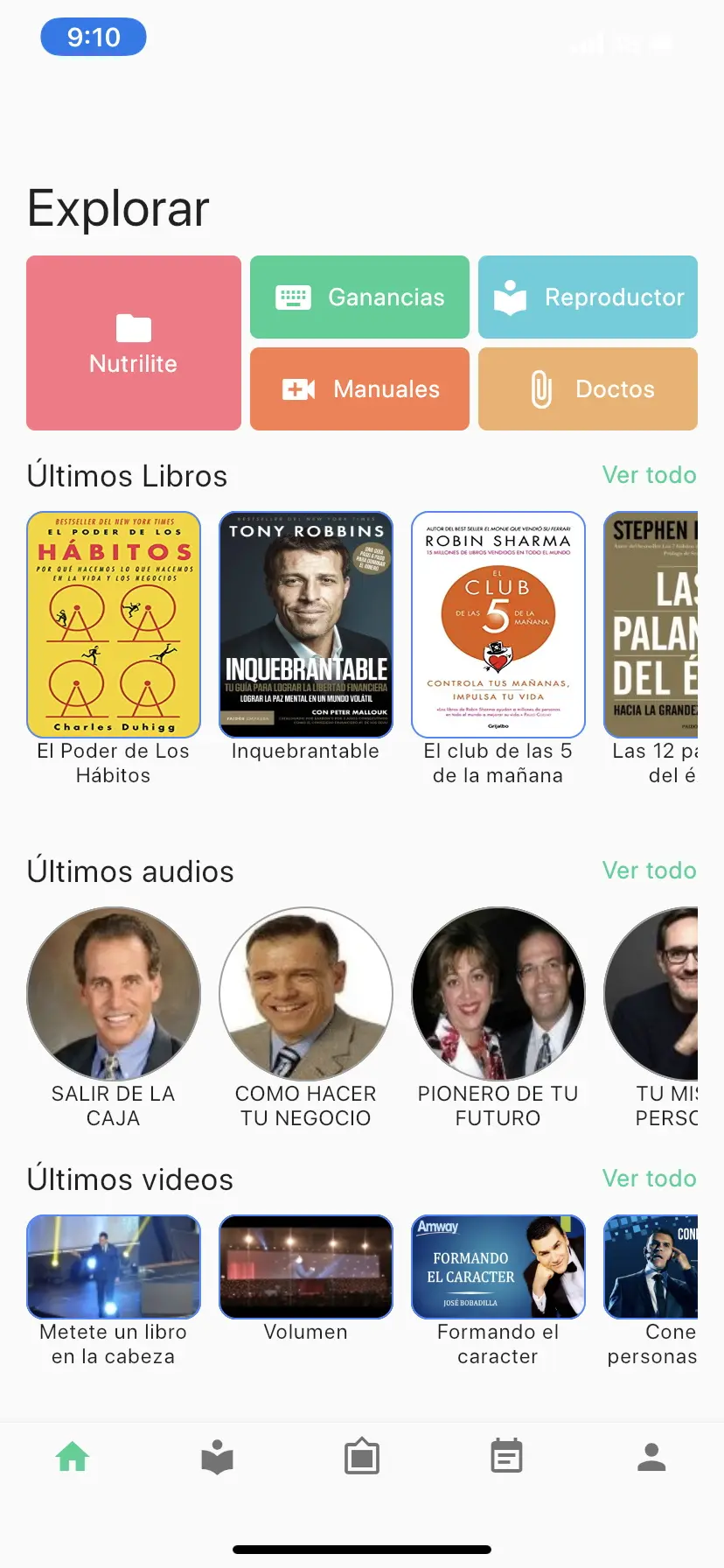Play the audio SALIR DE LA CAJA
Screen dimensions: 724x1568
[x=114, y=994]
